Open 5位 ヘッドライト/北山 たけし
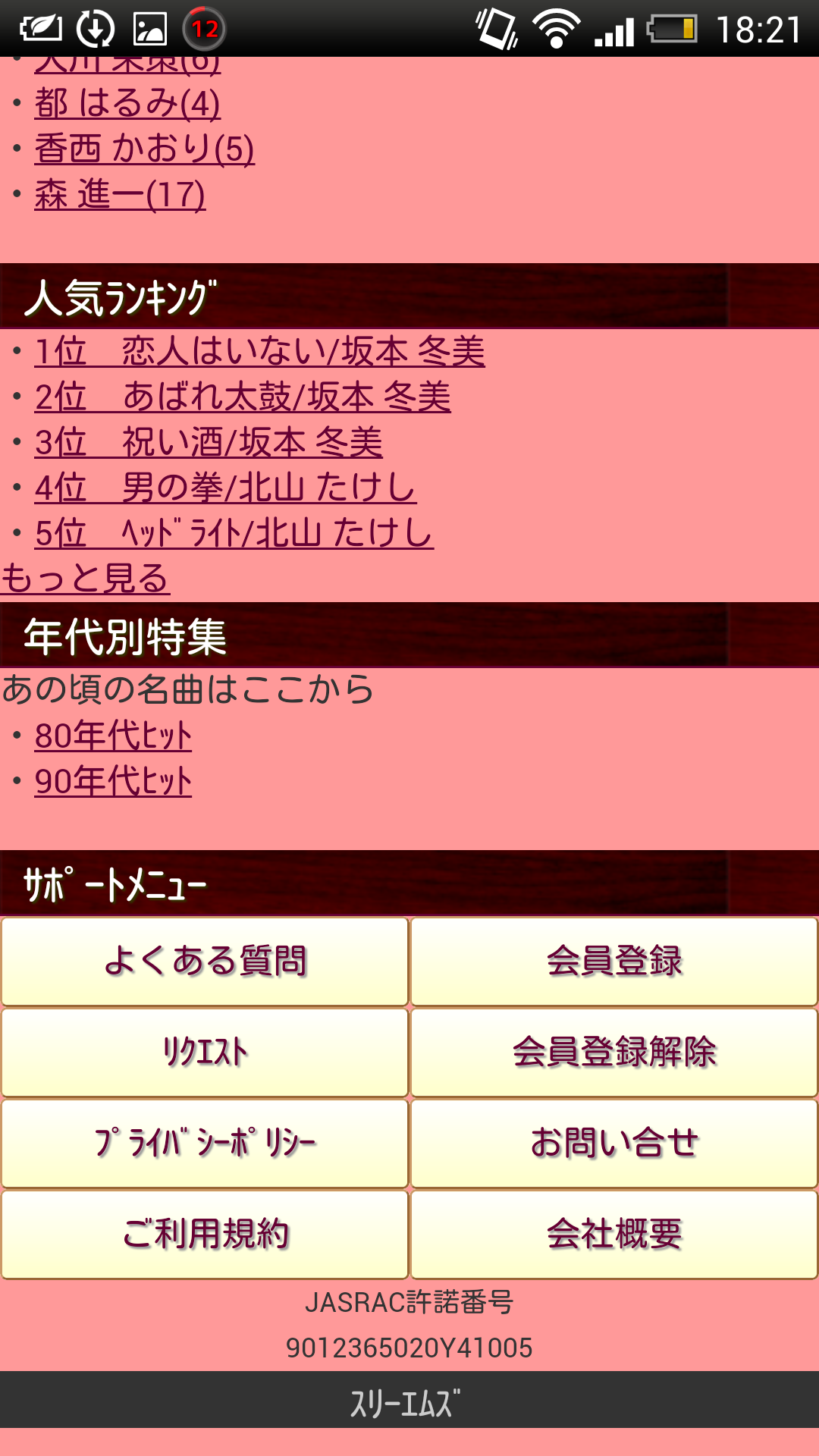 [234, 533]
